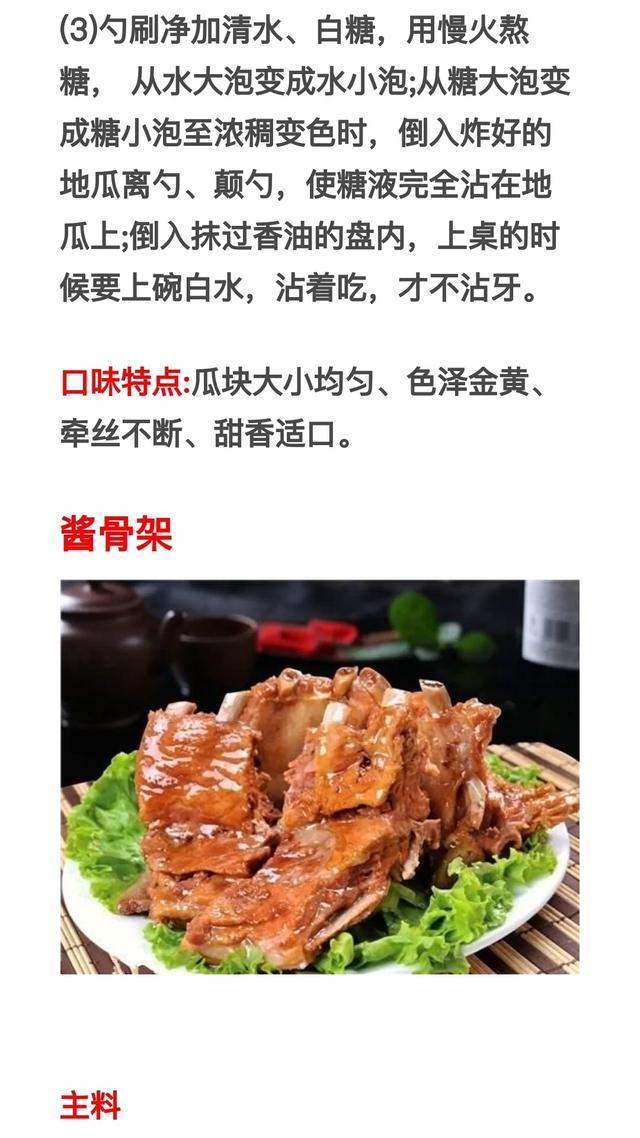Open the 酱骨架 dish photo
Viewport: 640px width, 1138px height.
point(320,776)
